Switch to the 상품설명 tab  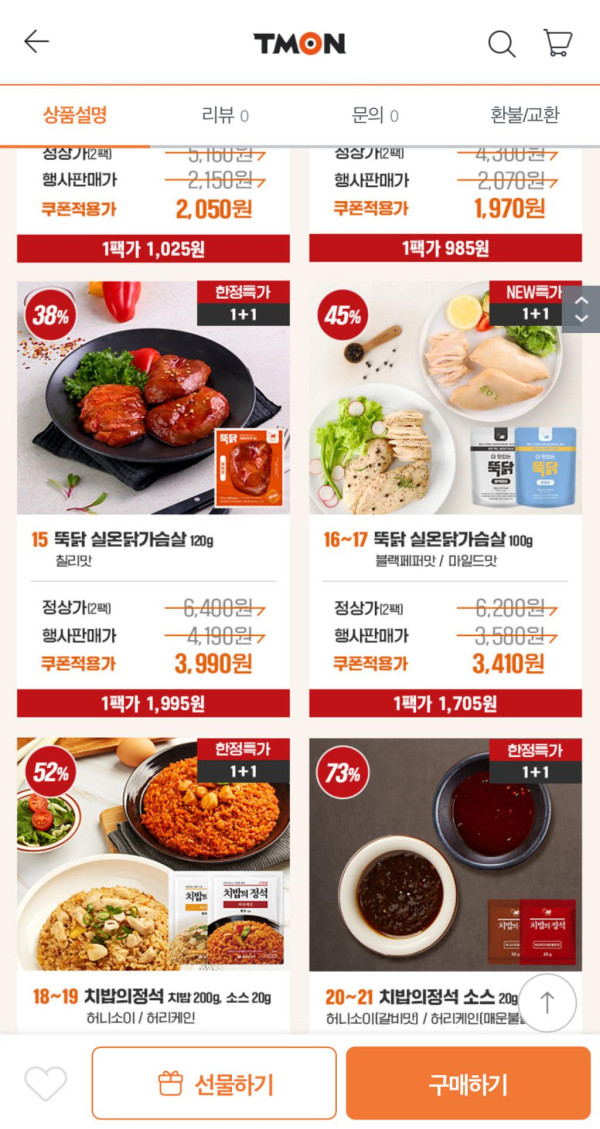click(x=75, y=115)
